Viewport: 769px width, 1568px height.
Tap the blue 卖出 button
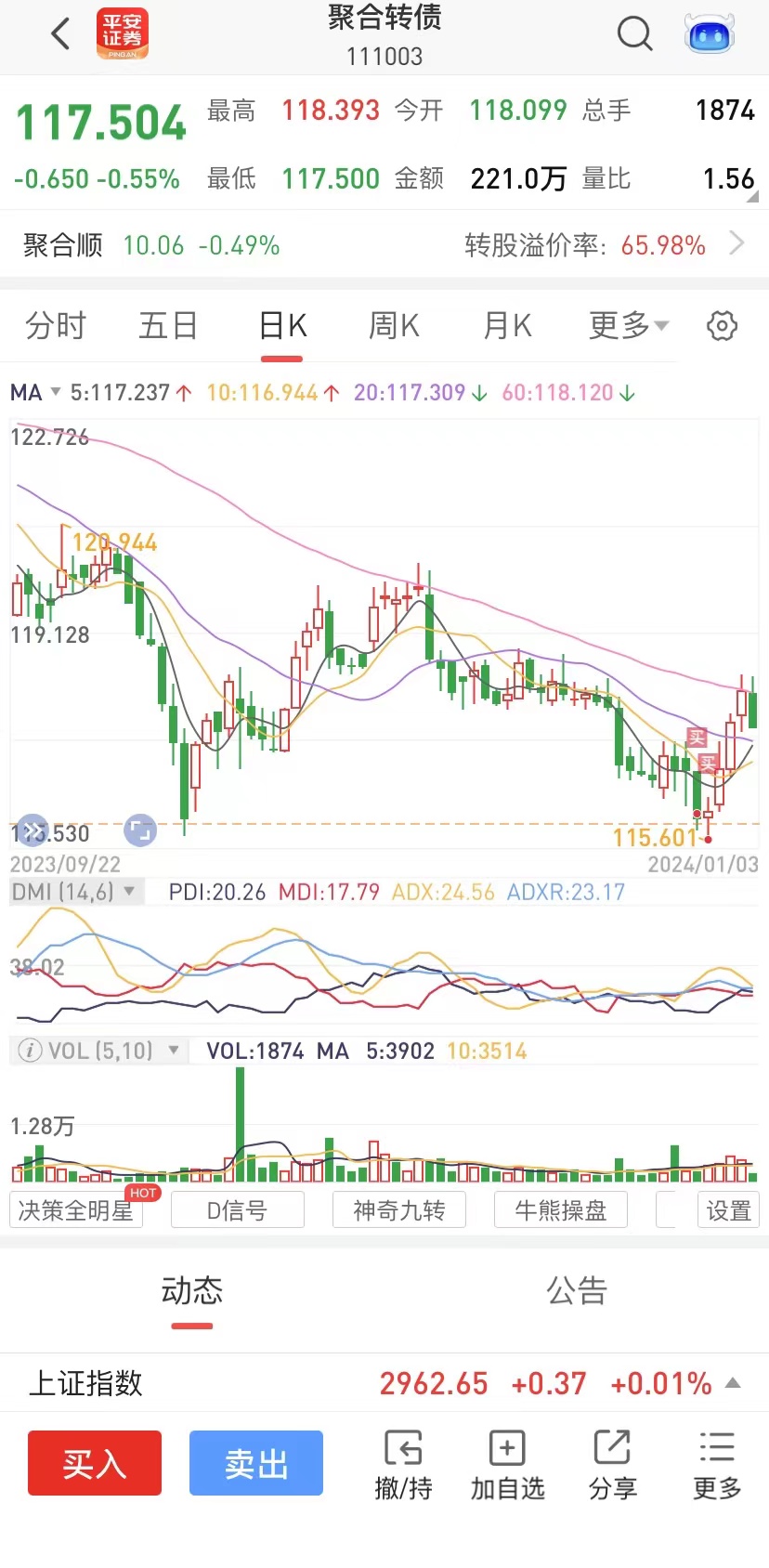[256, 1463]
